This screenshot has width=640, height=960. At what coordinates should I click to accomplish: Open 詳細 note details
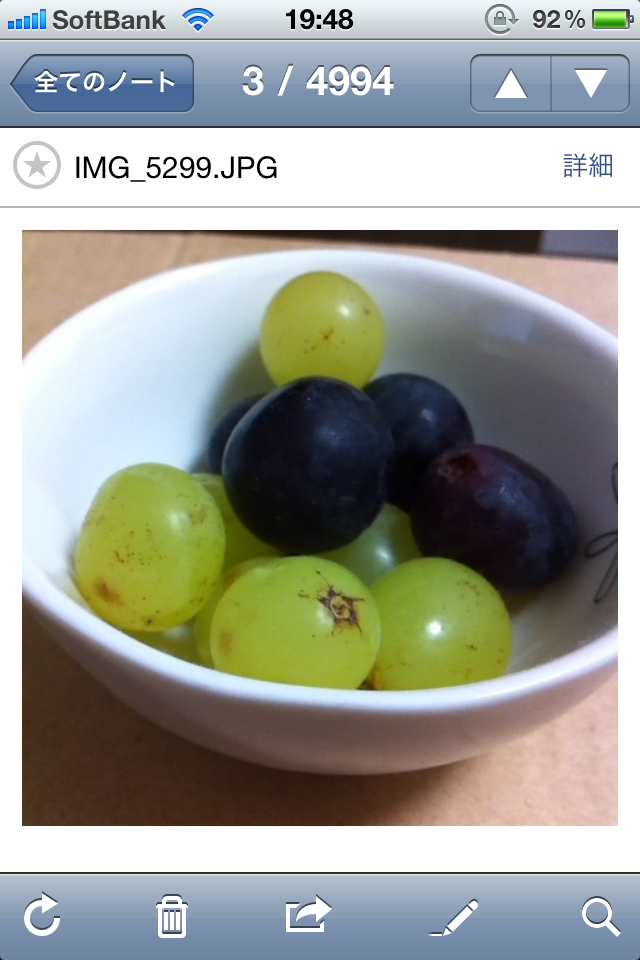[587, 166]
